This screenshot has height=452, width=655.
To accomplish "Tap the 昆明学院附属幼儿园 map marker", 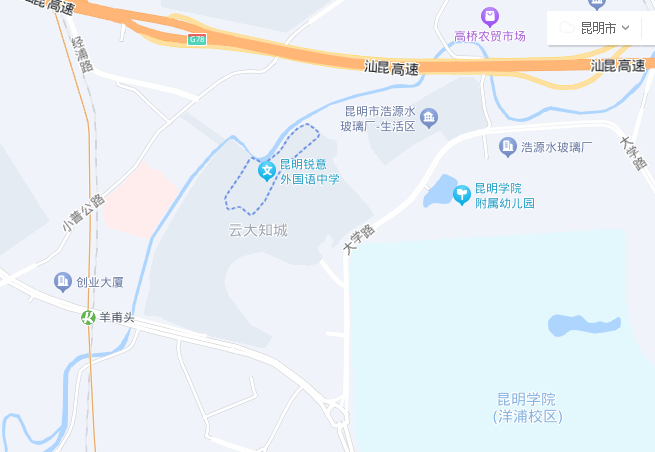I will [462, 195].
